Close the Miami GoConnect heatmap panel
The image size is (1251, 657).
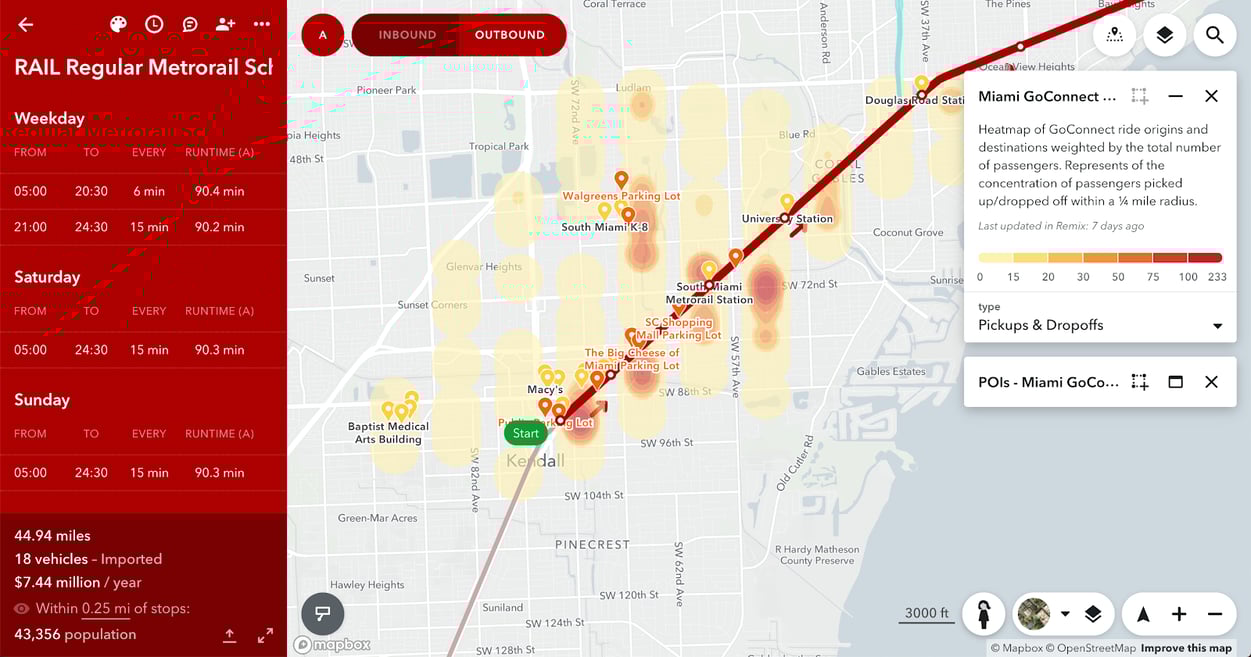[1211, 96]
